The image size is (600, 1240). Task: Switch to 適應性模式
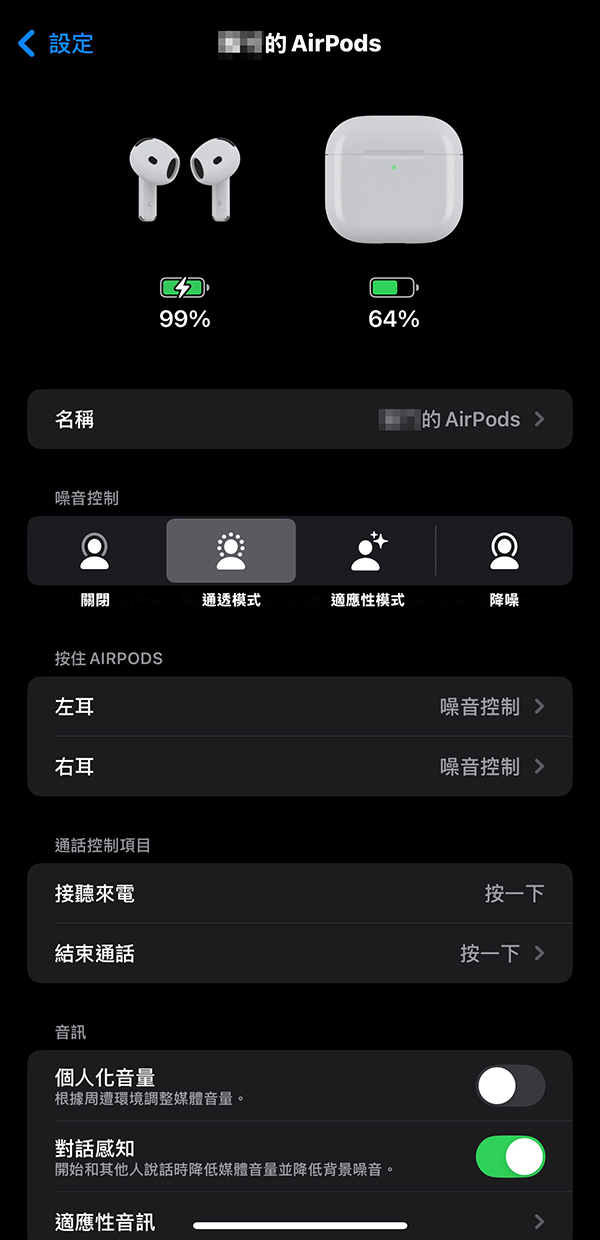coord(367,551)
